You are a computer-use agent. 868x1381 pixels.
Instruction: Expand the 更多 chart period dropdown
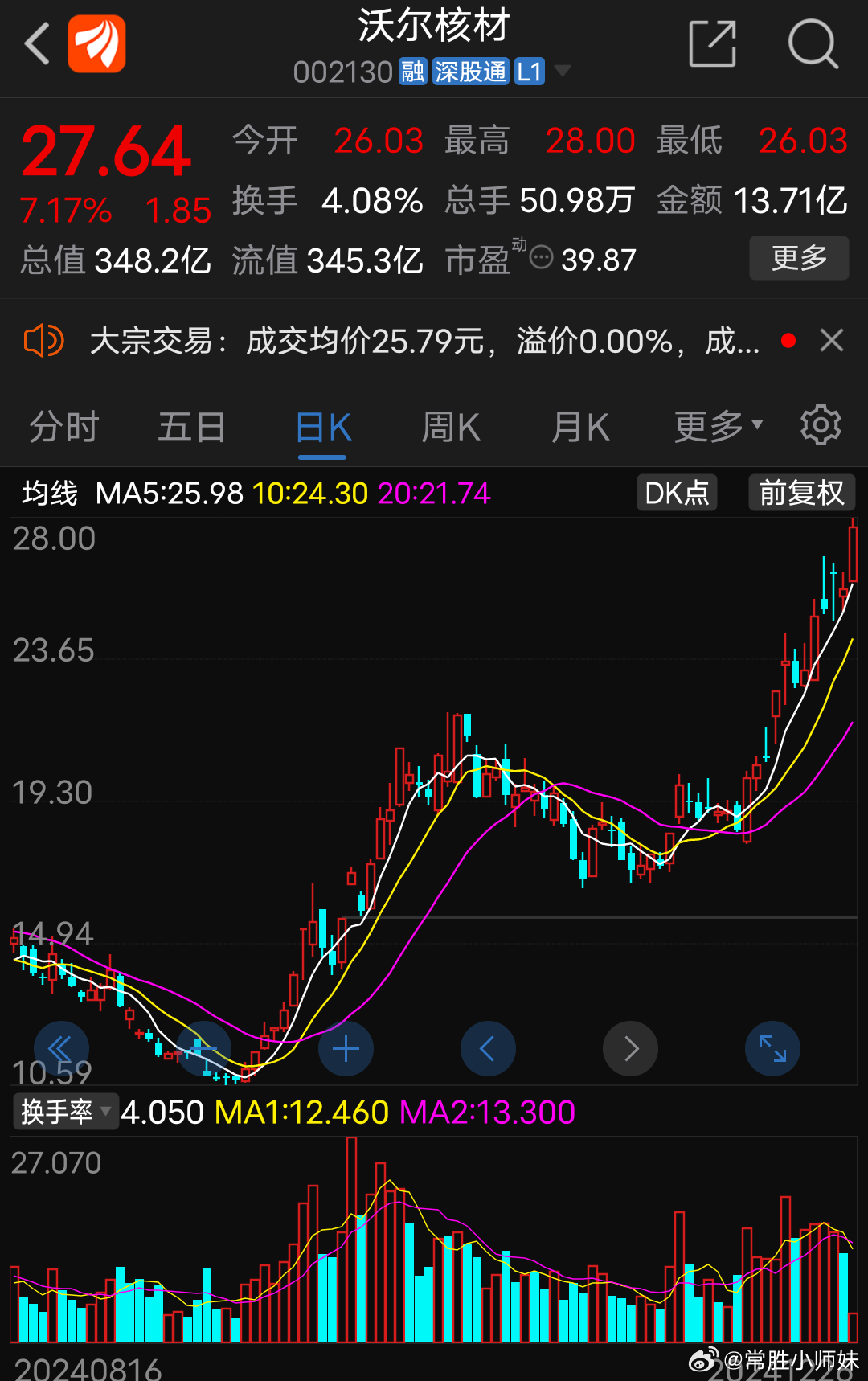pos(716,427)
